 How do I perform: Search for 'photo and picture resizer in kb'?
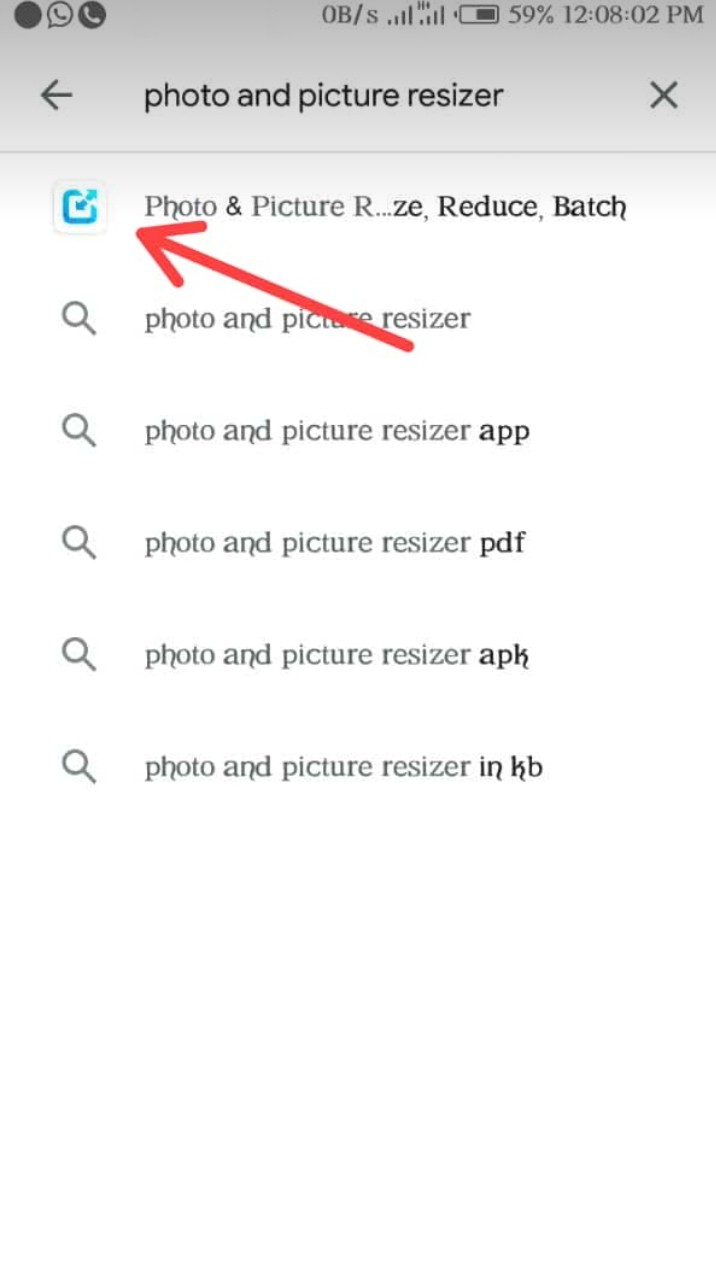tap(358, 768)
